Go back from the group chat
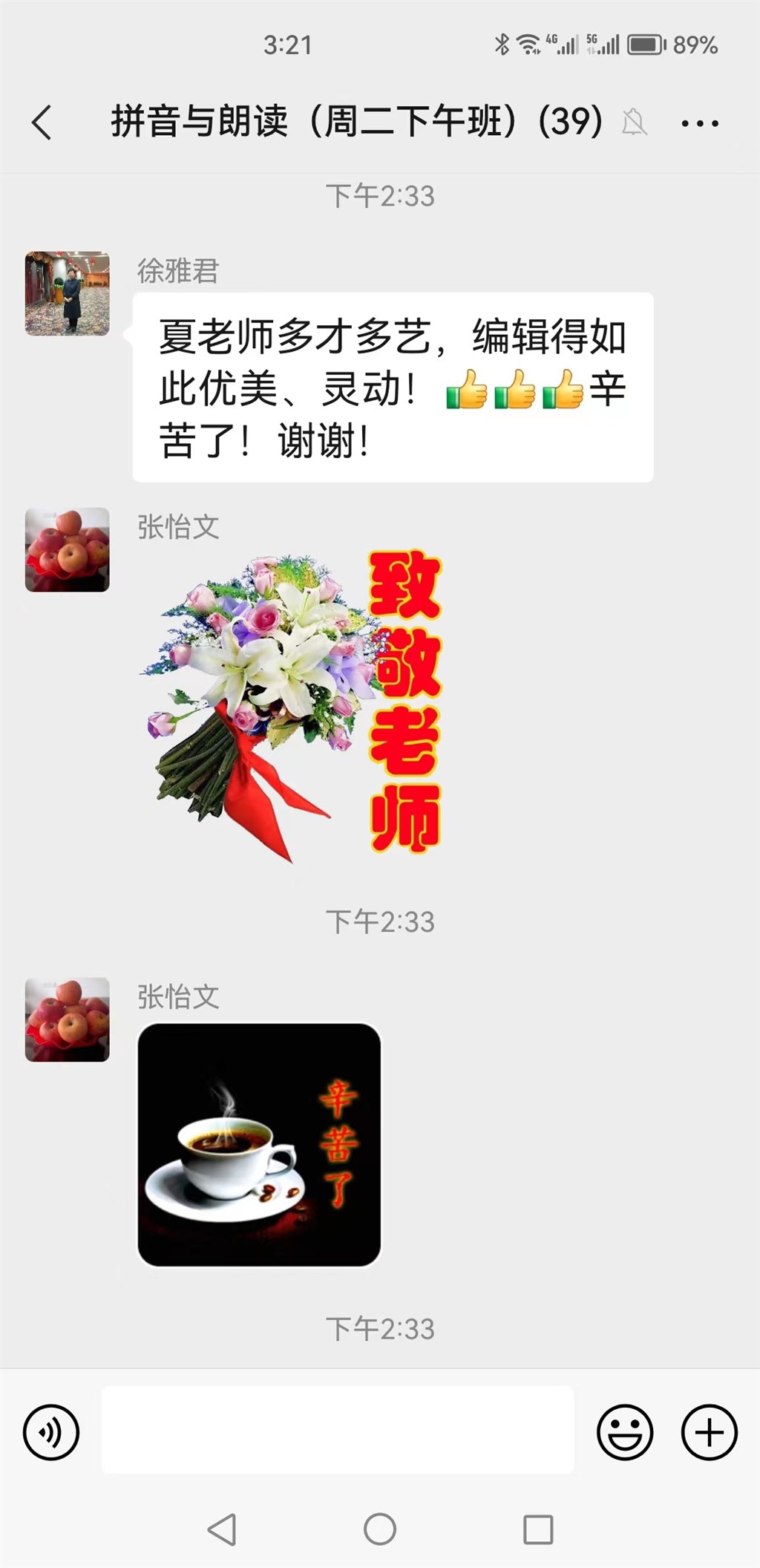Screen dimensions: 760x1568 point(42,122)
